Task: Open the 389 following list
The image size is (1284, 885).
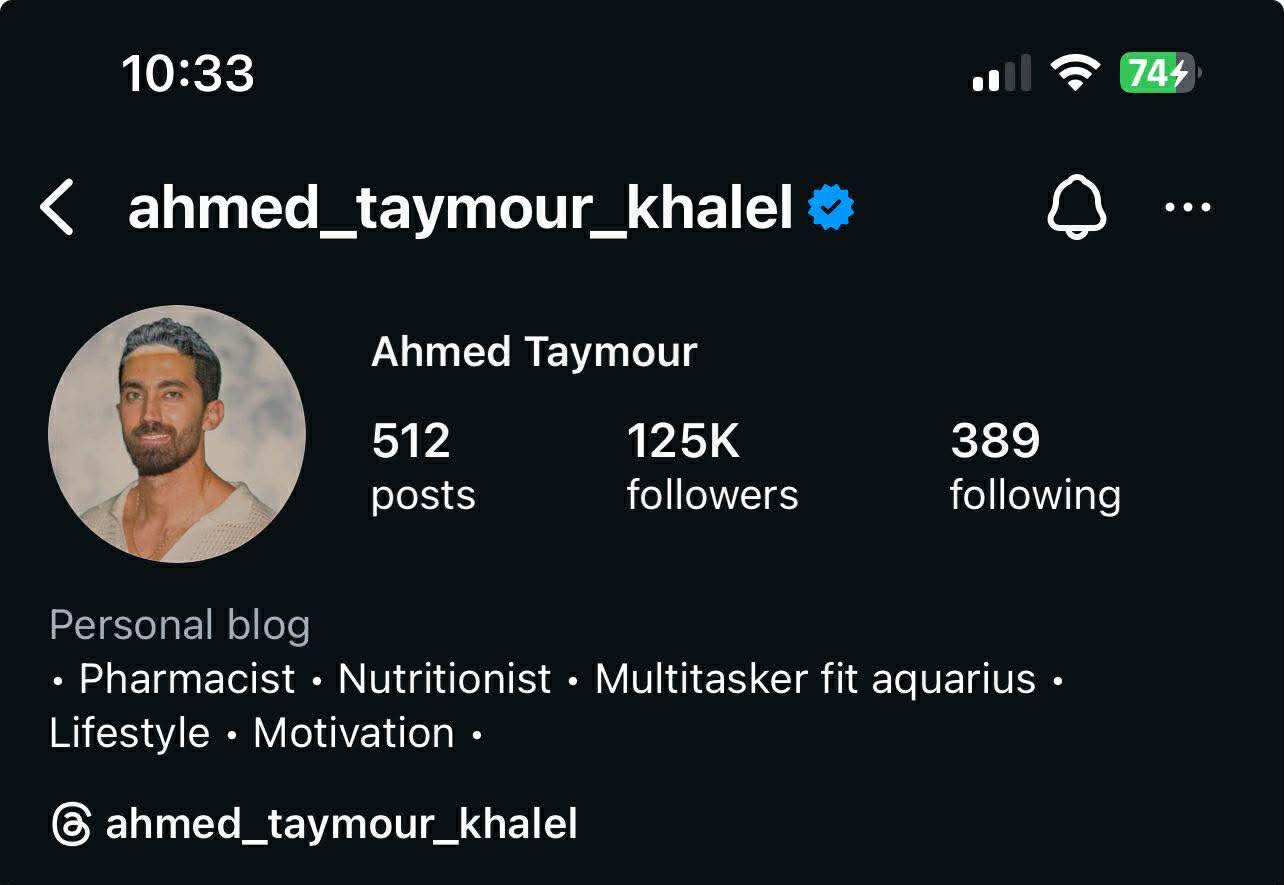Action: 1034,467
